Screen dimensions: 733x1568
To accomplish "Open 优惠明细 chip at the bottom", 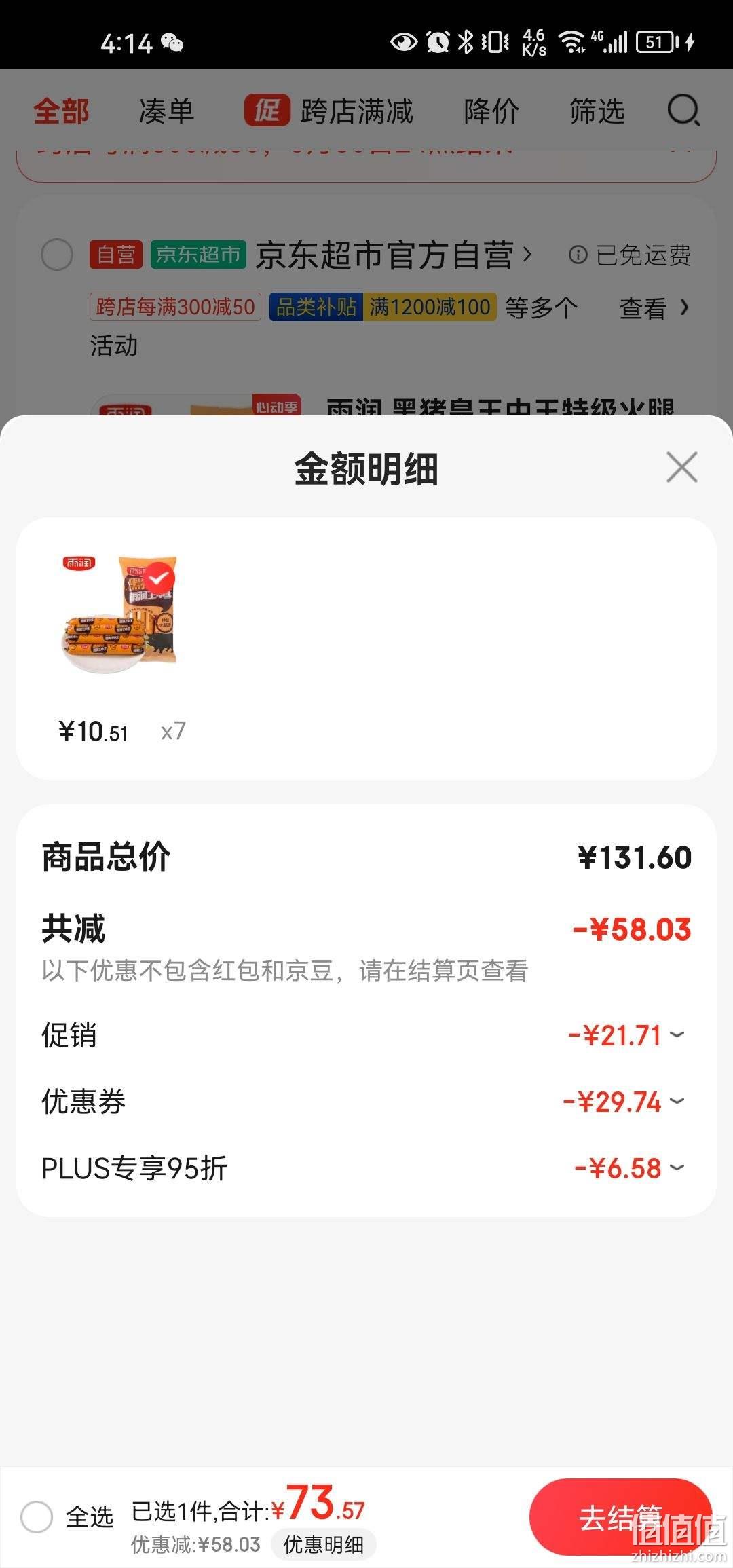I will [x=324, y=1545].
